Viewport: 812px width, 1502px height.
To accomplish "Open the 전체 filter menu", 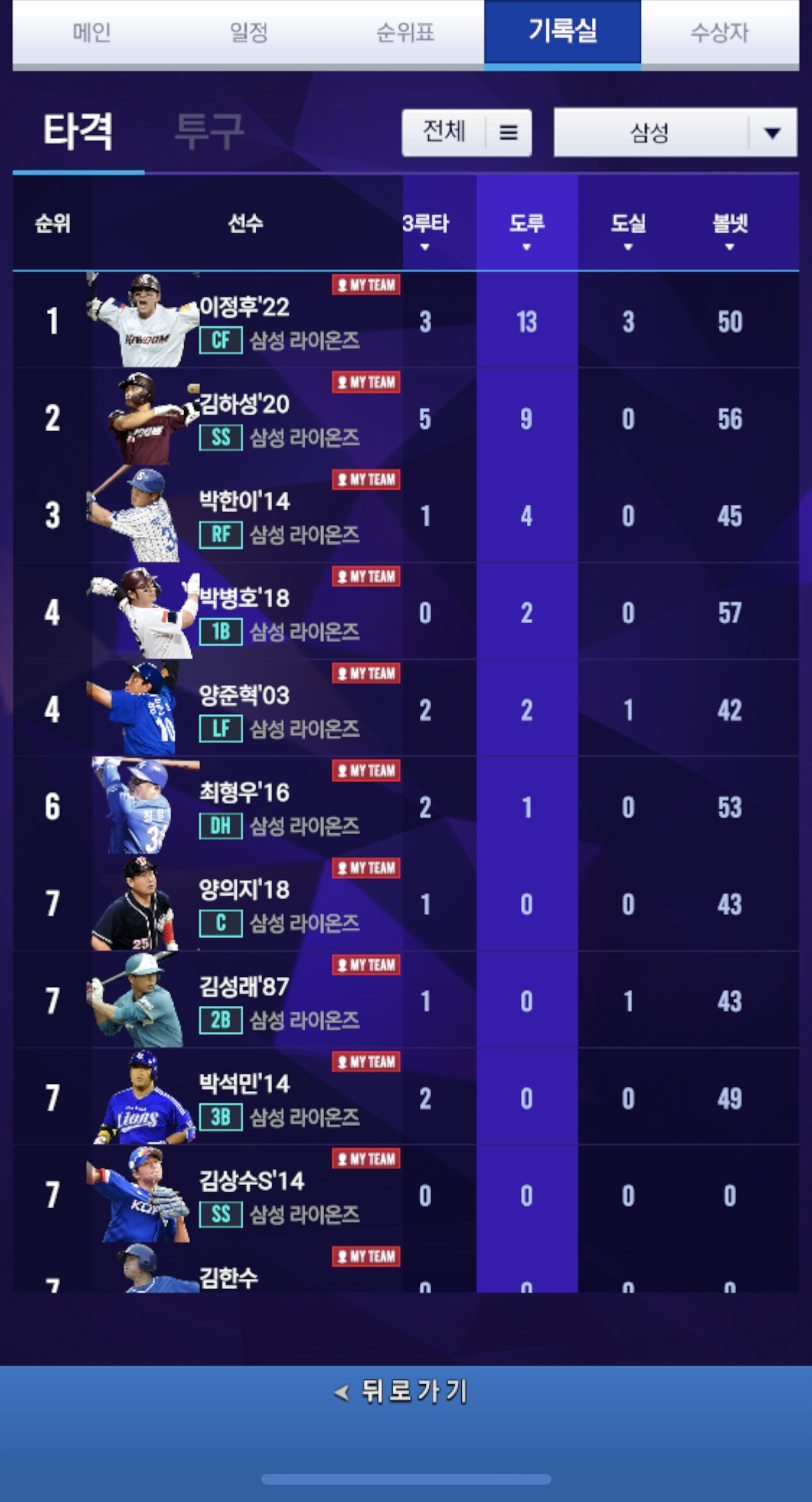I will tap(466, 132).
